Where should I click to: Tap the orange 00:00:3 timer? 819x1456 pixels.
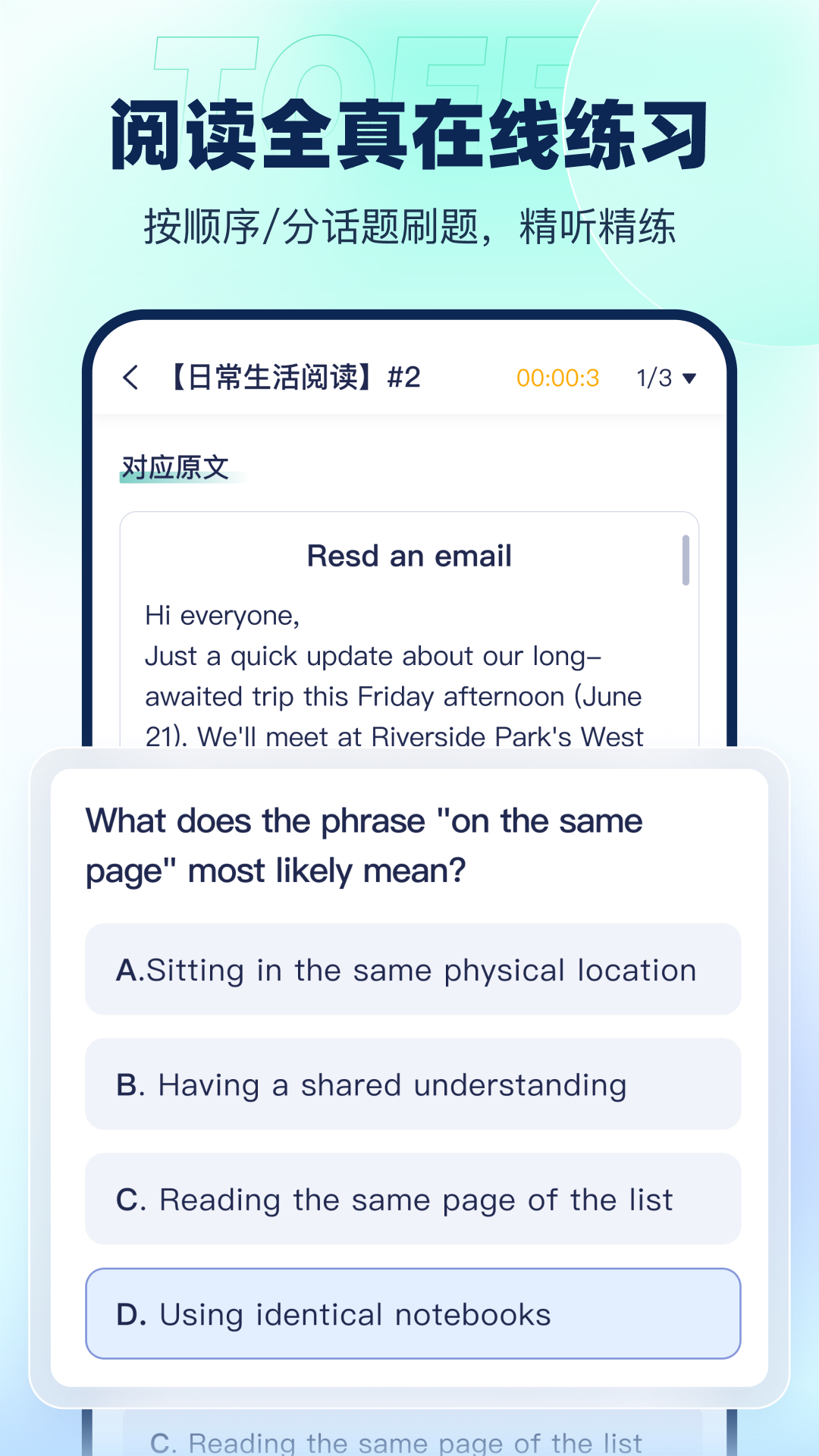pyautogui.click(x=557, y=377)
